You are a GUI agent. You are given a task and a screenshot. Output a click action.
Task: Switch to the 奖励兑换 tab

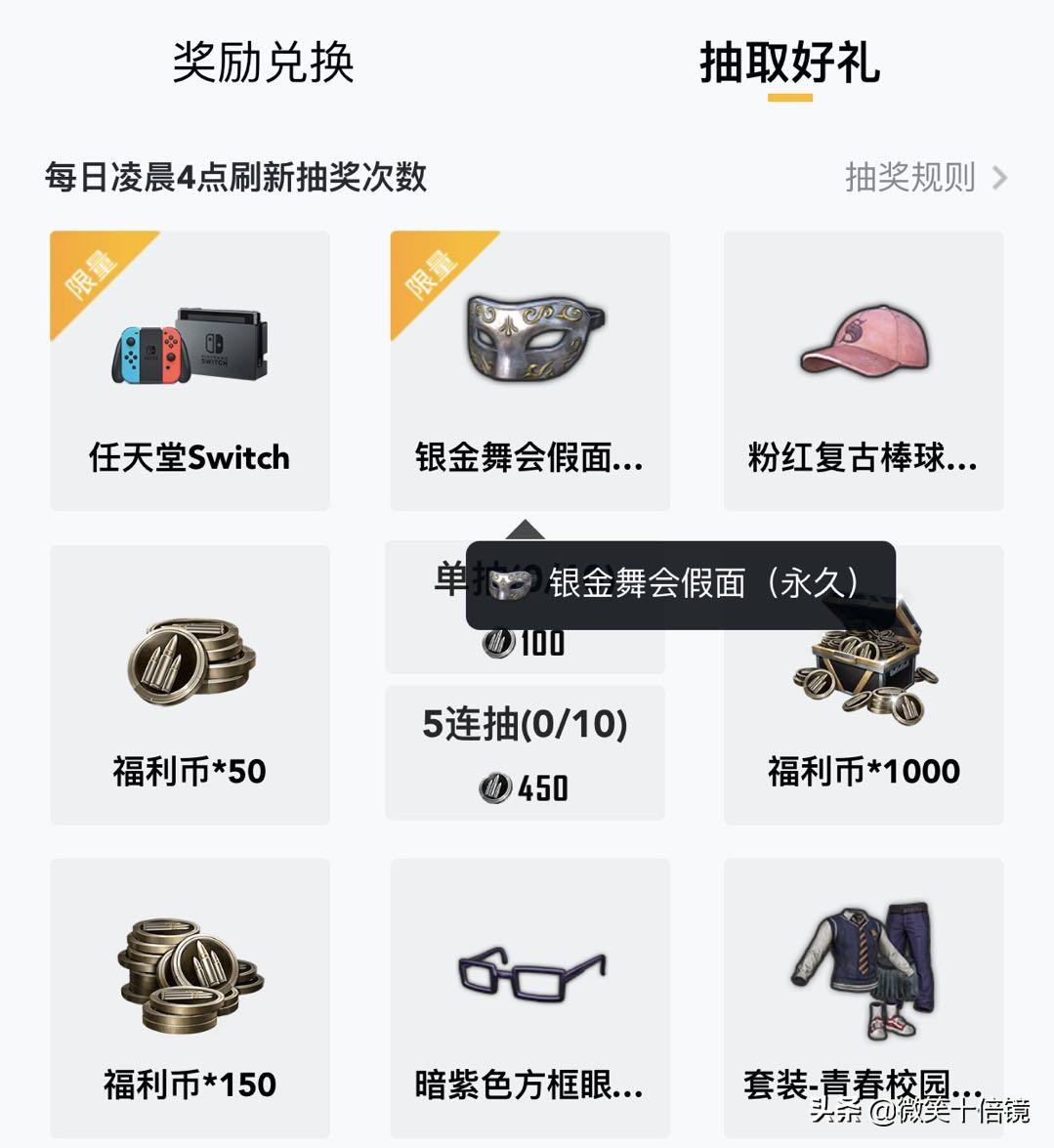[x=263, y=63]
